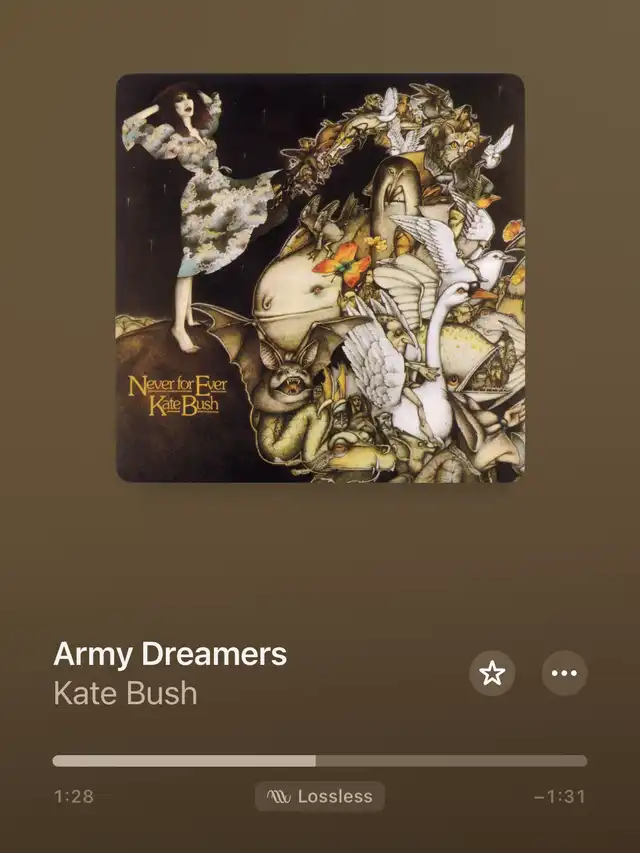This screenshot has width=640, height=853.
Task: Tap the Never for Ever album artwork
Action: coord(320,278)
